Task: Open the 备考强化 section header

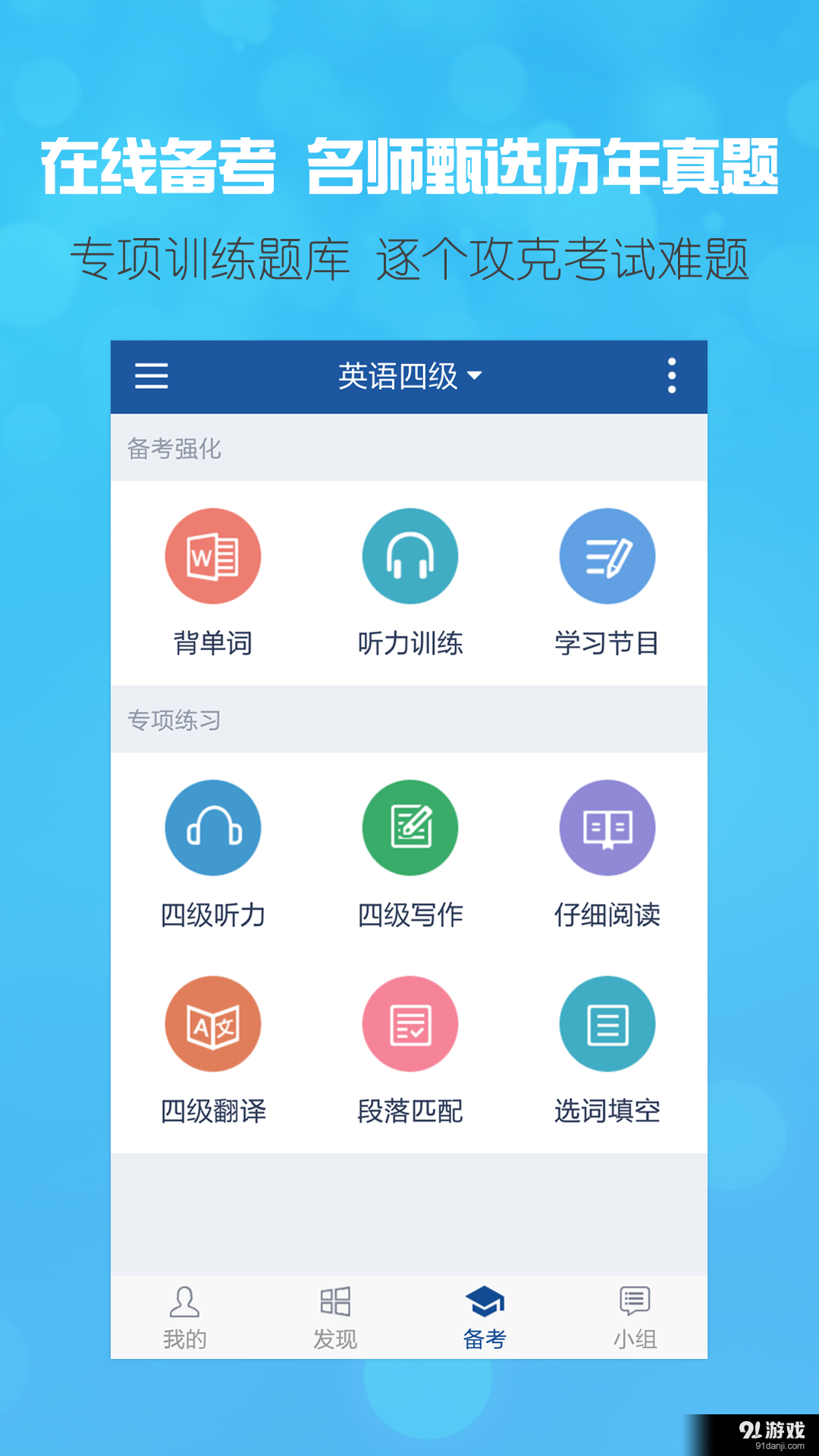Action: 175,447
